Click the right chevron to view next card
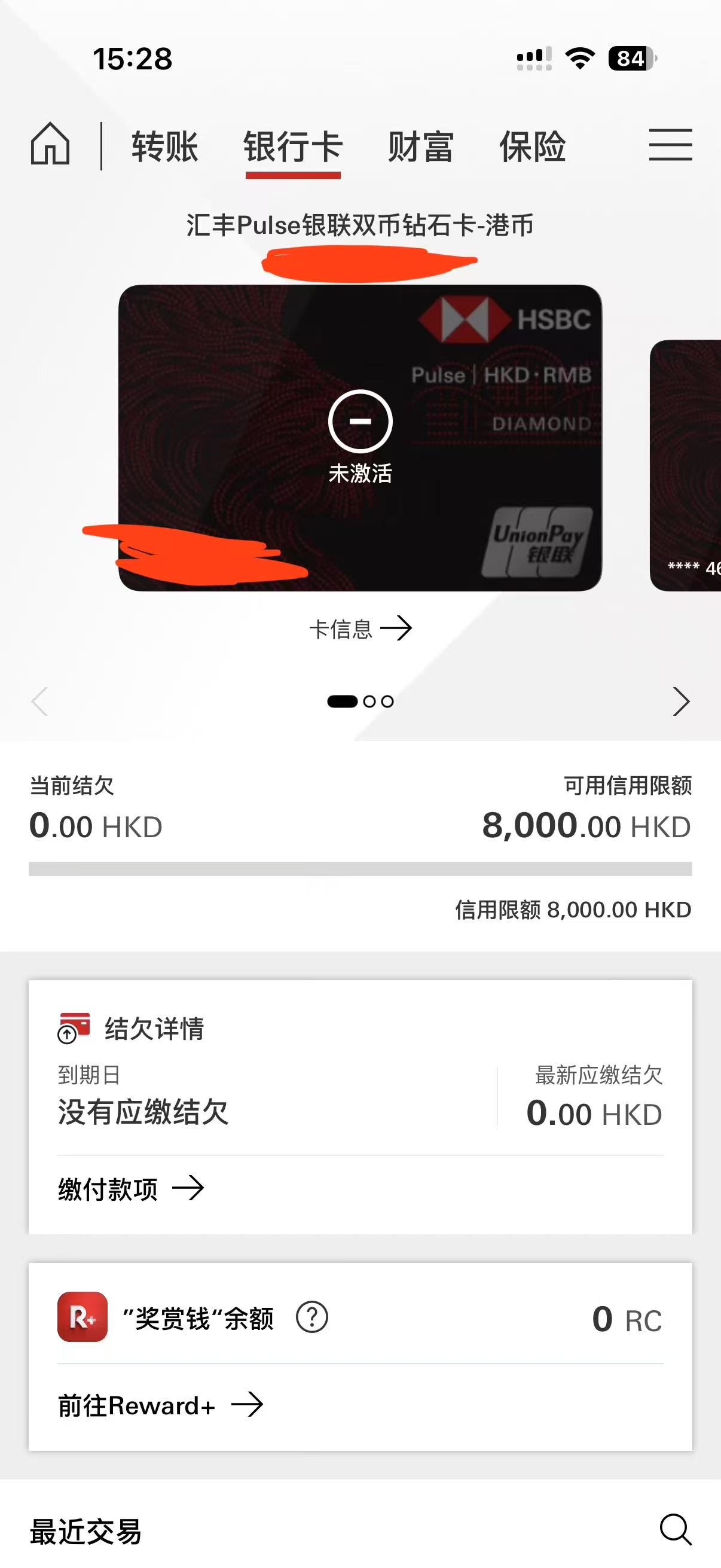Viewport: 721px width, 1568px height. [x=680, y=701]
